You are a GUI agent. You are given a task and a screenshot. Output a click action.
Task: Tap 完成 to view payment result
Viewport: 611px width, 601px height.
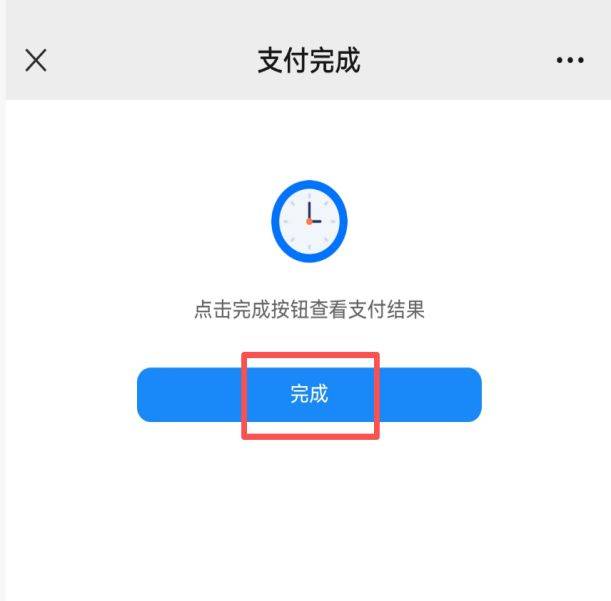point(309,394)
